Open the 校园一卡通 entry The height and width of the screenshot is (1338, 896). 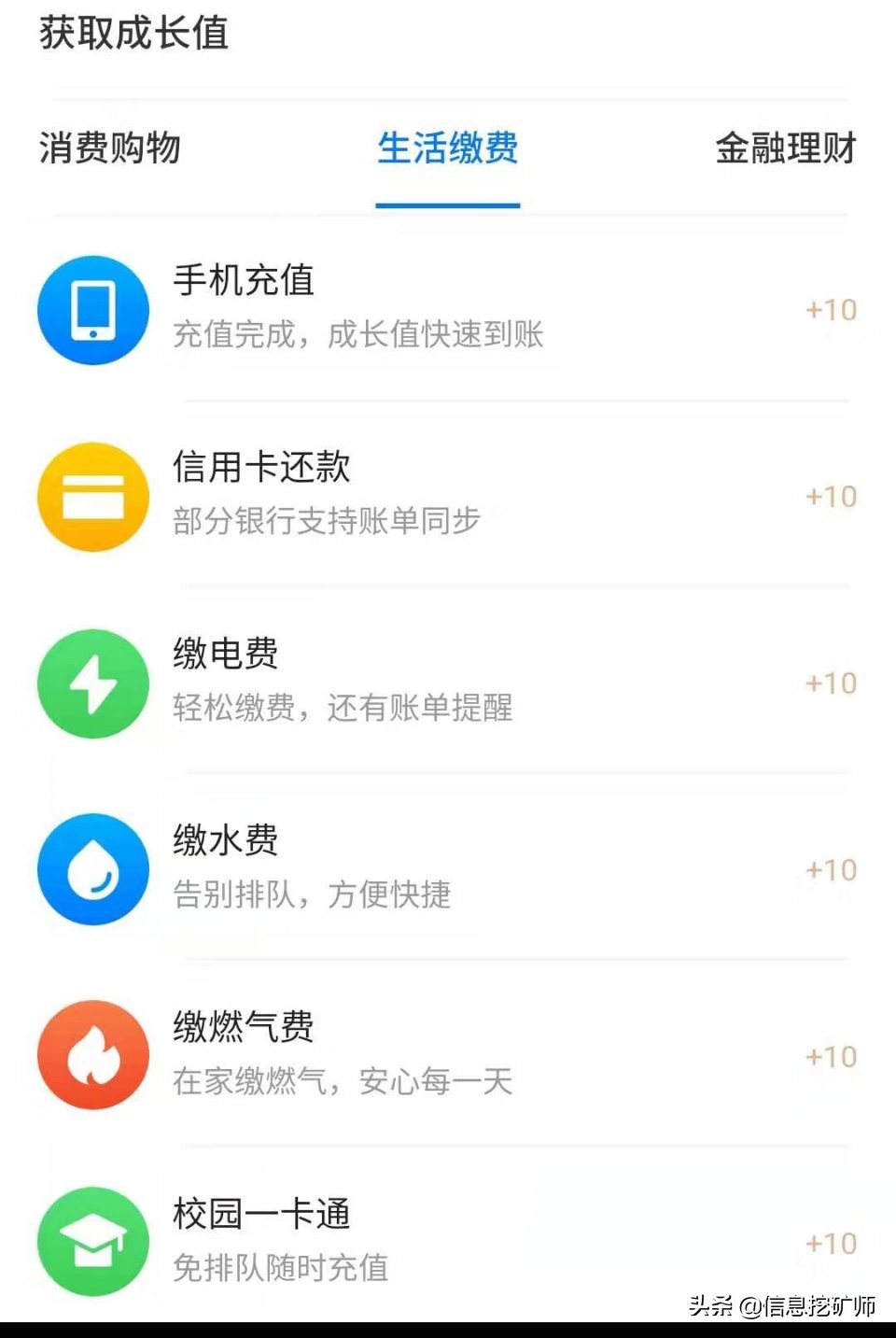(263, 1213)
